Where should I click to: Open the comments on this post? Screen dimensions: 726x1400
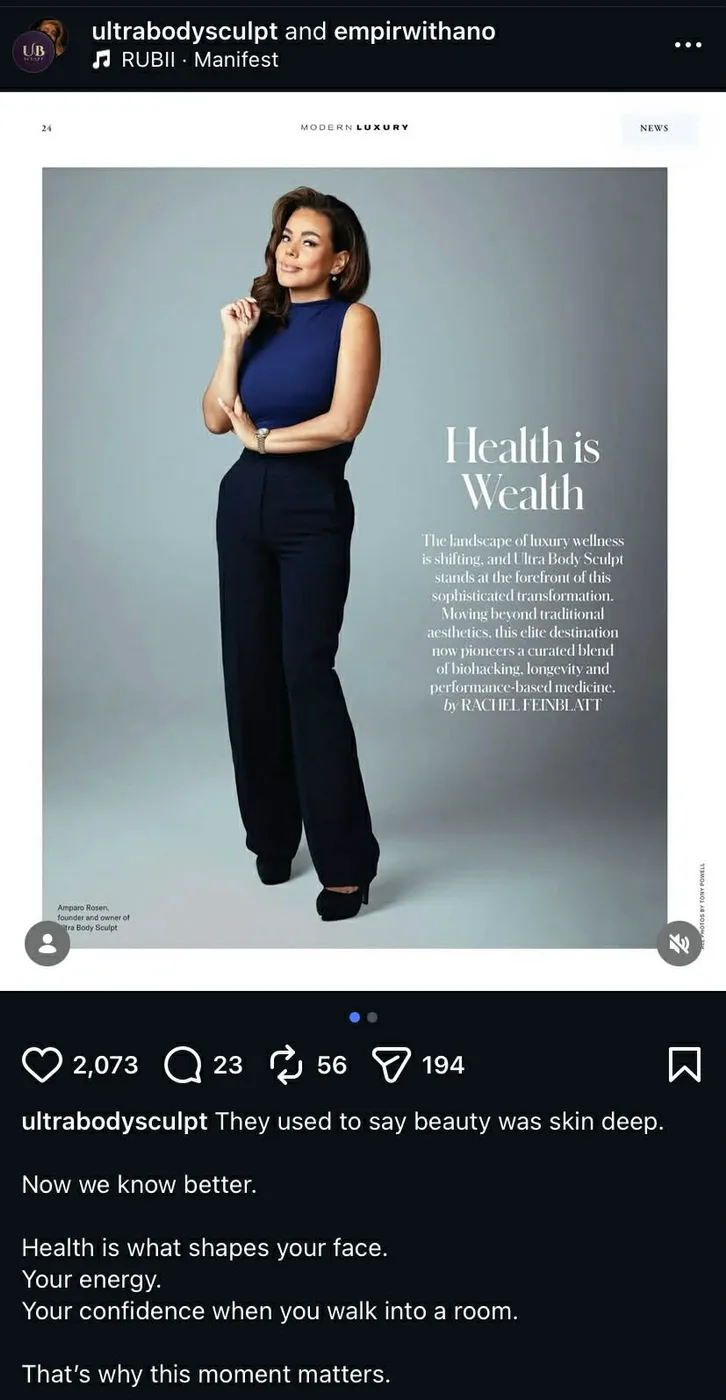click(182, 1065)
